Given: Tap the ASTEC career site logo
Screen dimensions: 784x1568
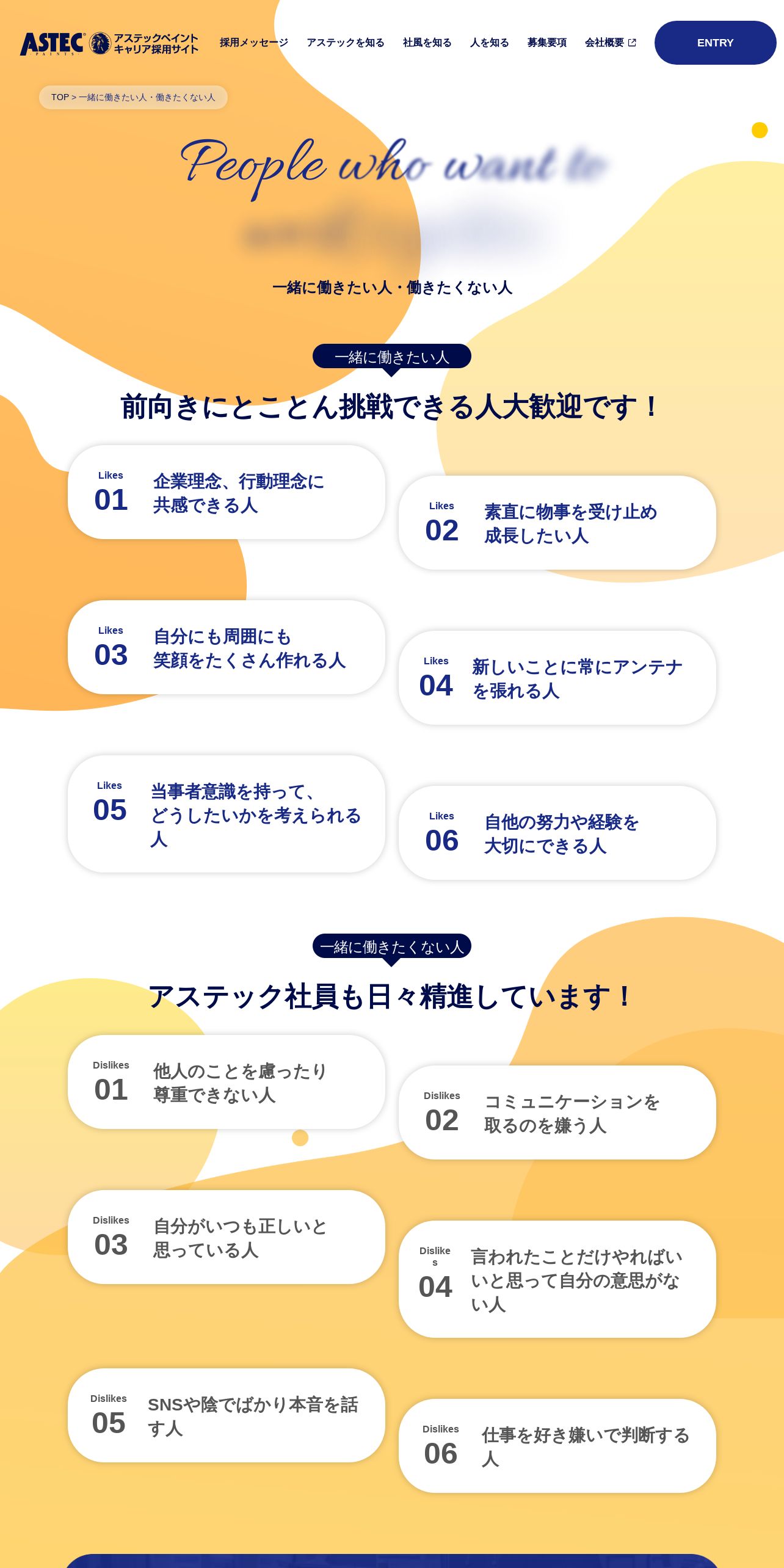Looking at the screenshot, I should coord(109,43).
